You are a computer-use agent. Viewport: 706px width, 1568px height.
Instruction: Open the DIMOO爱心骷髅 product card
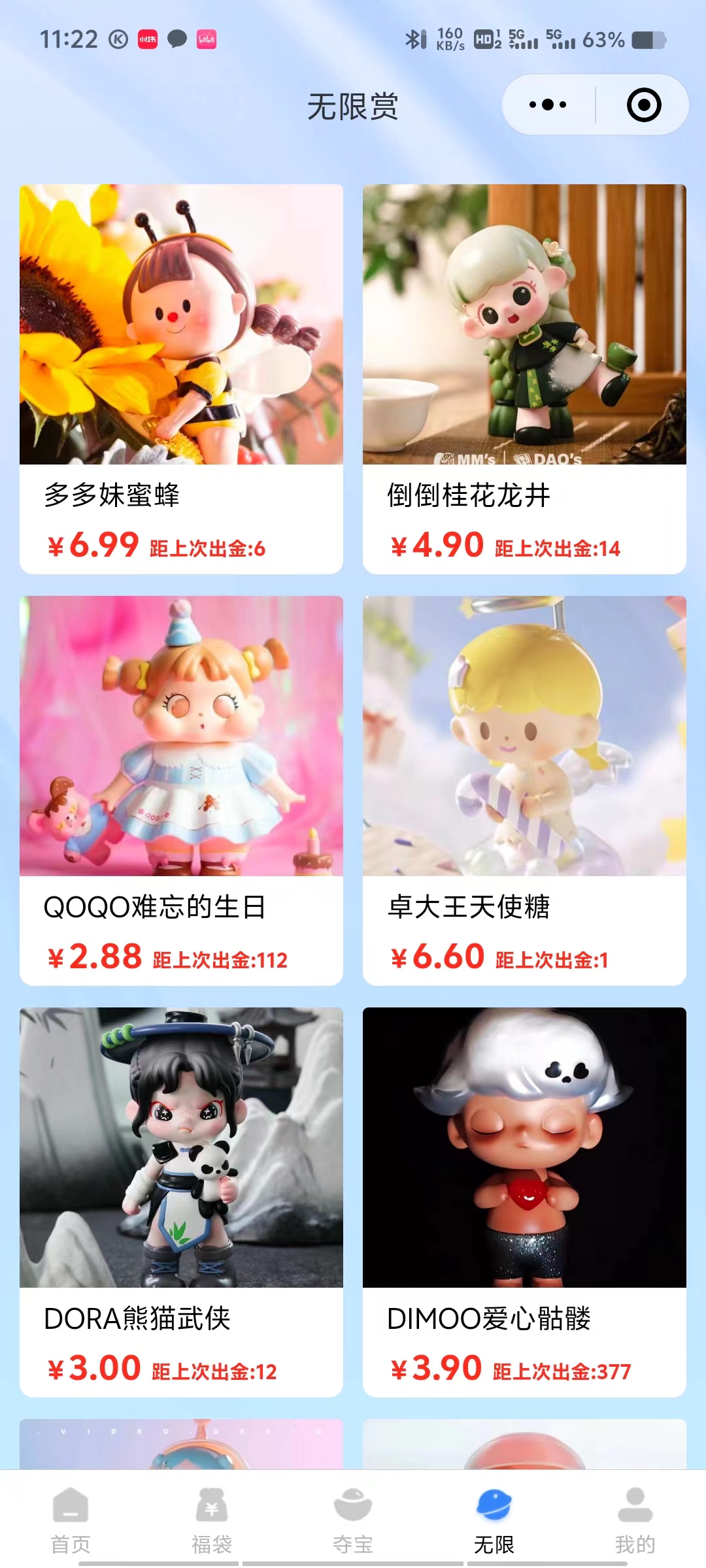coord(524,1202)
